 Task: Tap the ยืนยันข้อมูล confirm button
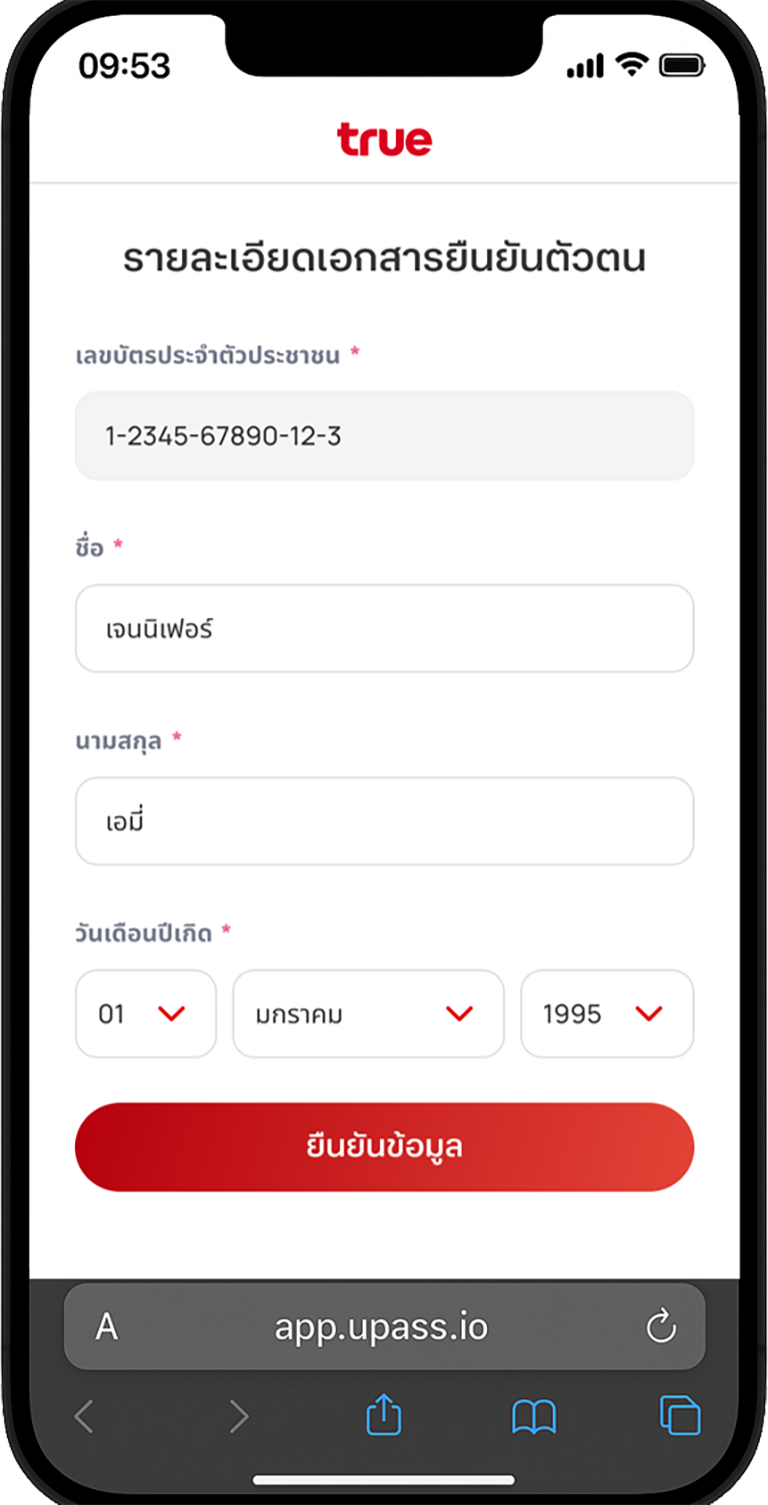point(384,1147)
